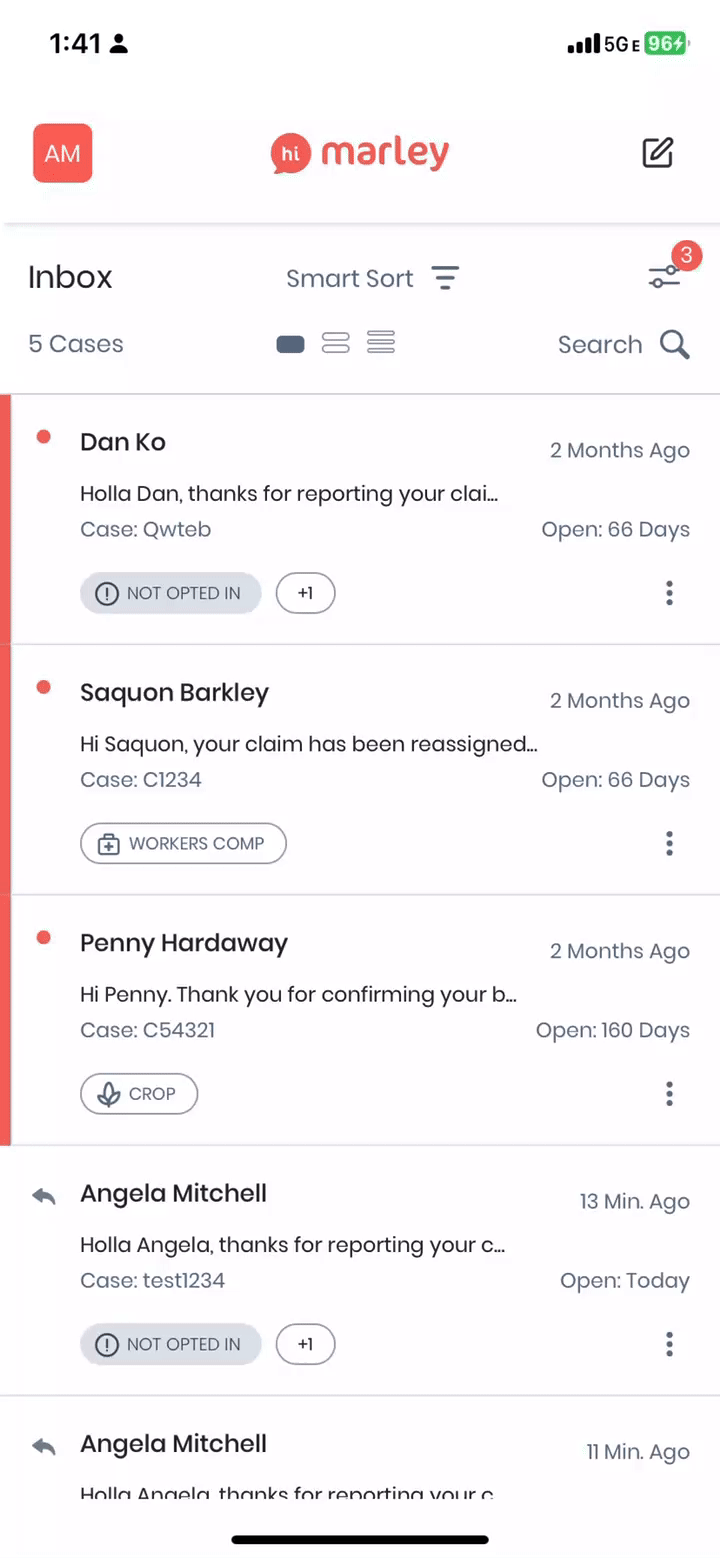Open the filter settings with 3 badge

pos(665,276)
